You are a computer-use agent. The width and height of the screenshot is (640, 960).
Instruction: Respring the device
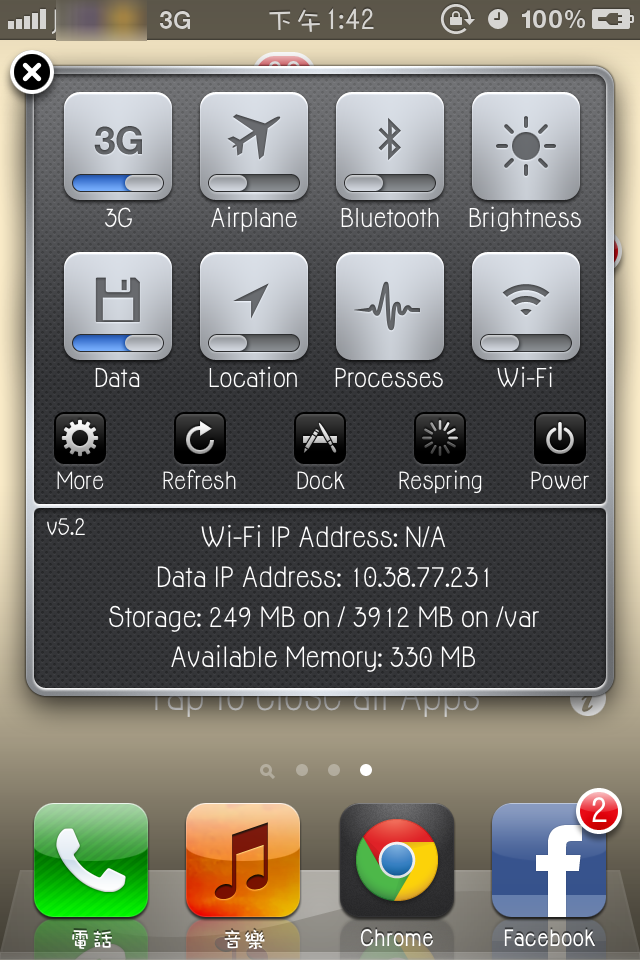(440, 438)
